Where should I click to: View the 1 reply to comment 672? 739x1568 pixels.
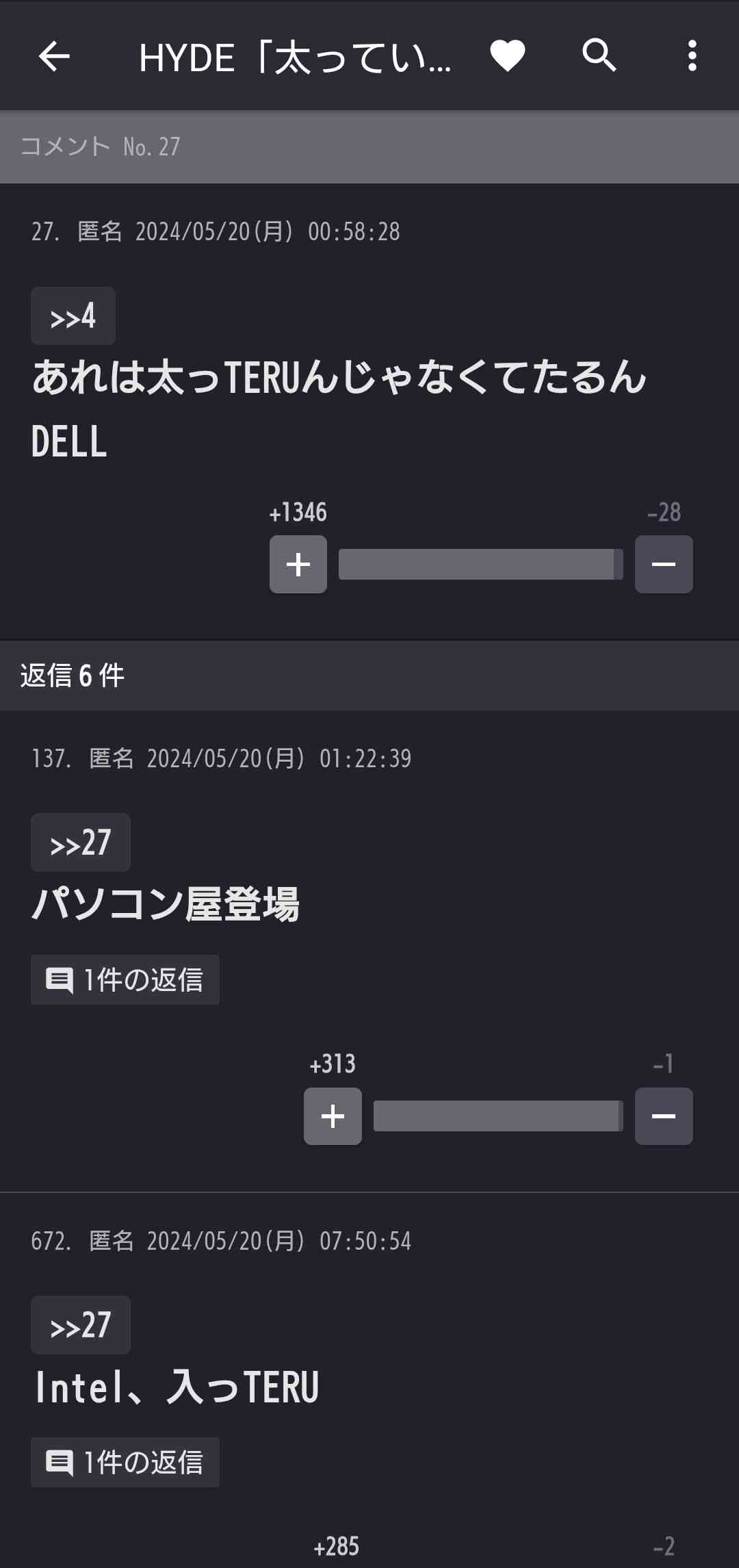[x=125, y=1463]
